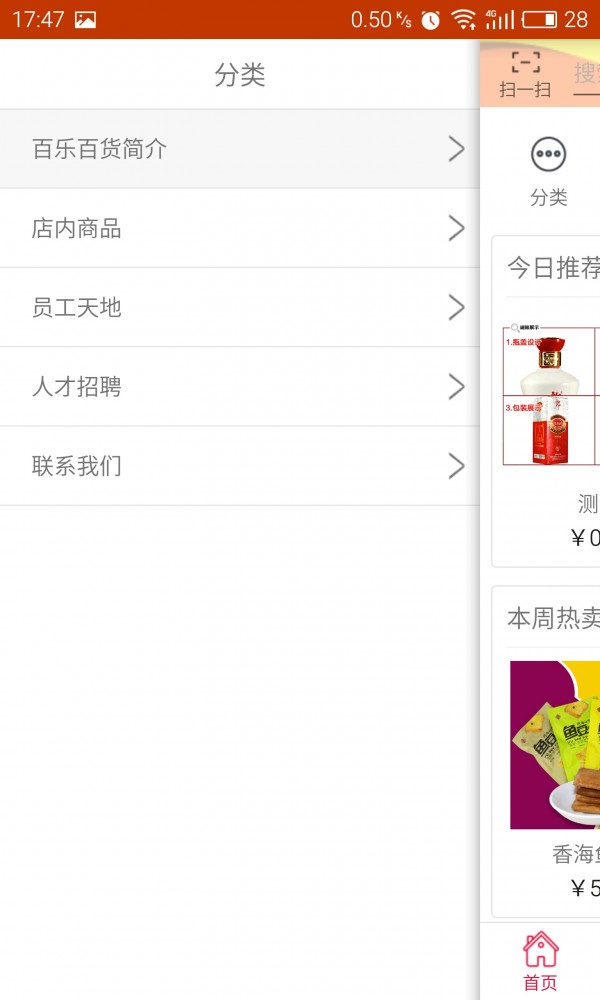Open the liquor product under 今日推荐

(x=552, y=395)
